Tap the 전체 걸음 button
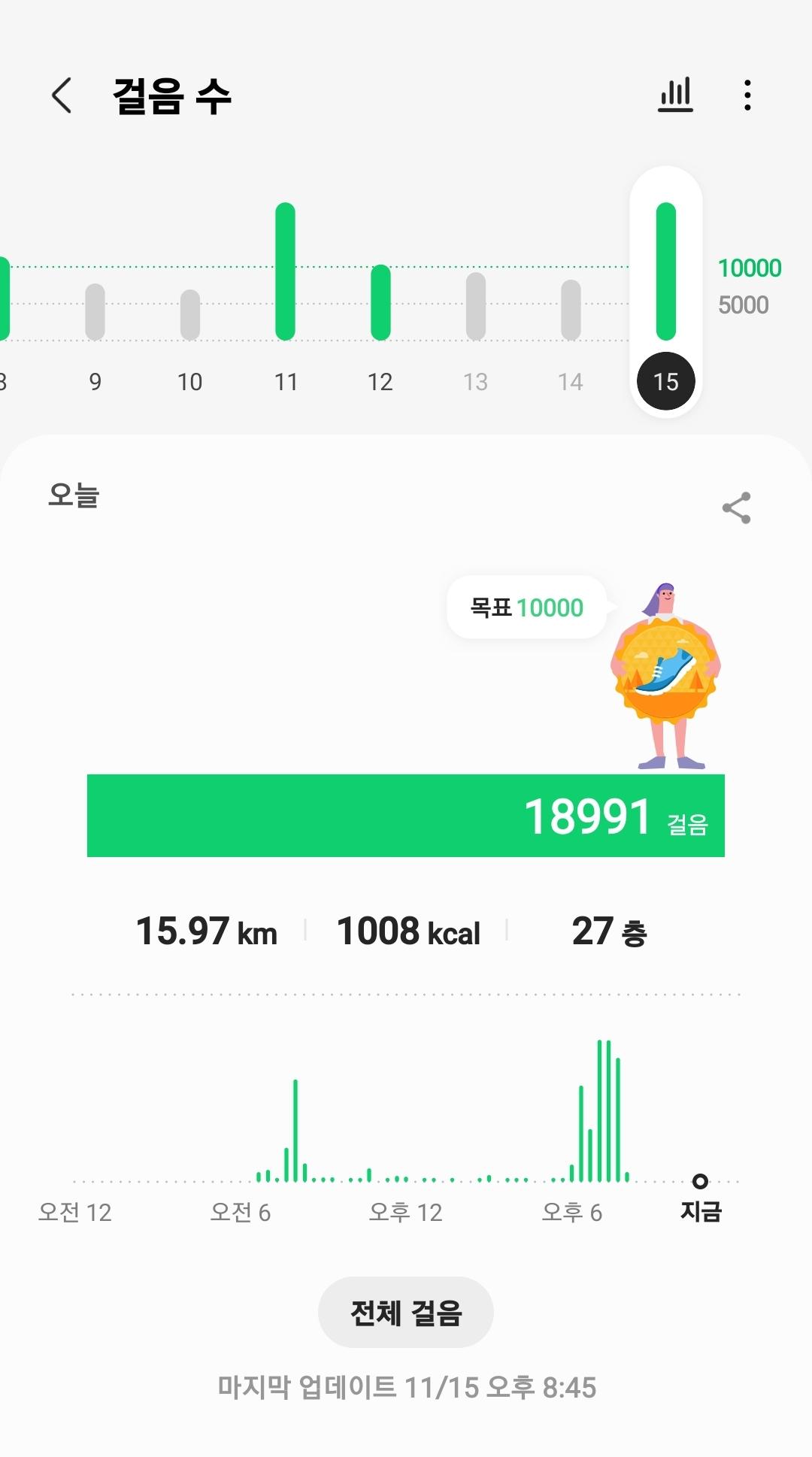812x1457 pixels. 406,1313
